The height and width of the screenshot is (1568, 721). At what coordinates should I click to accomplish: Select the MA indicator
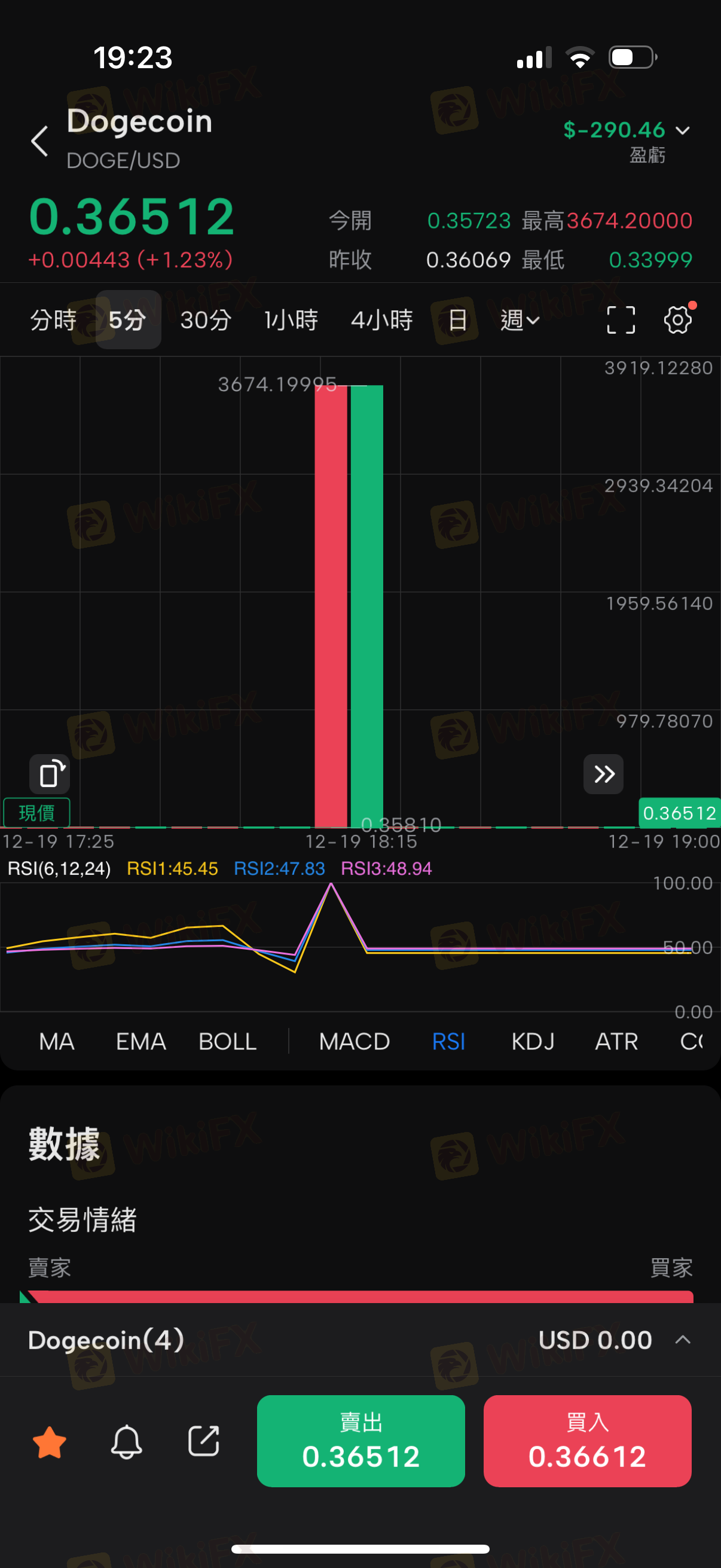point(57,1042)
